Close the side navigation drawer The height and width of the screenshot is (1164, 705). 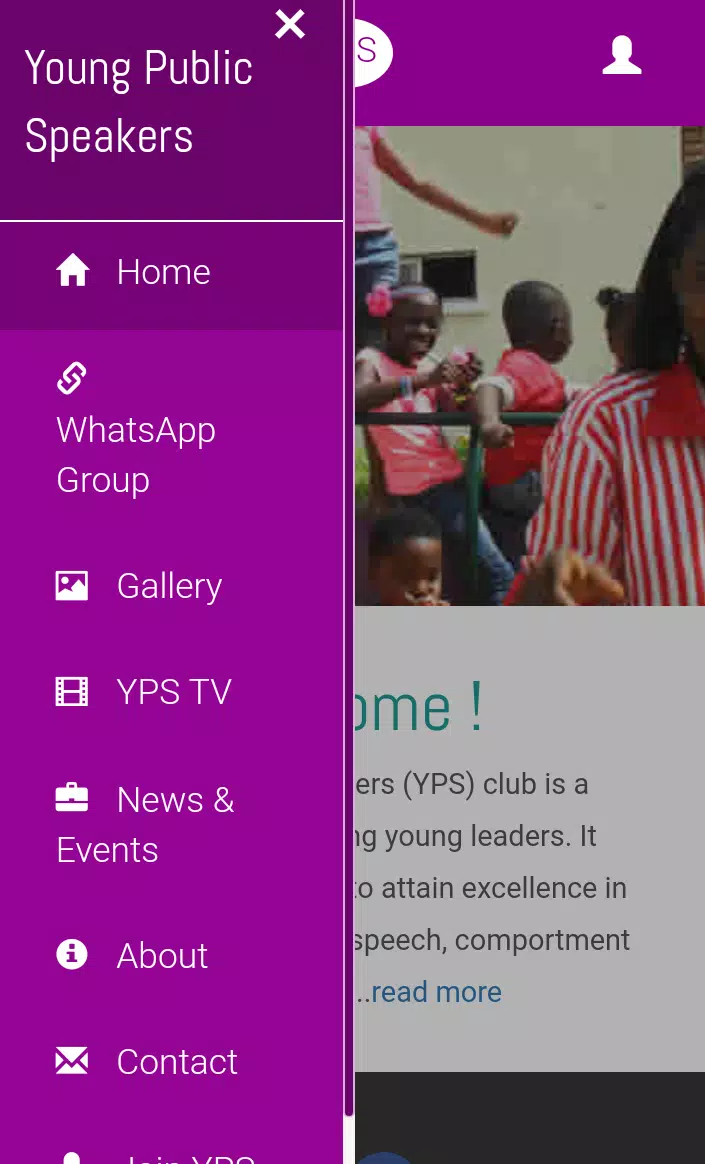click(289, 24)
